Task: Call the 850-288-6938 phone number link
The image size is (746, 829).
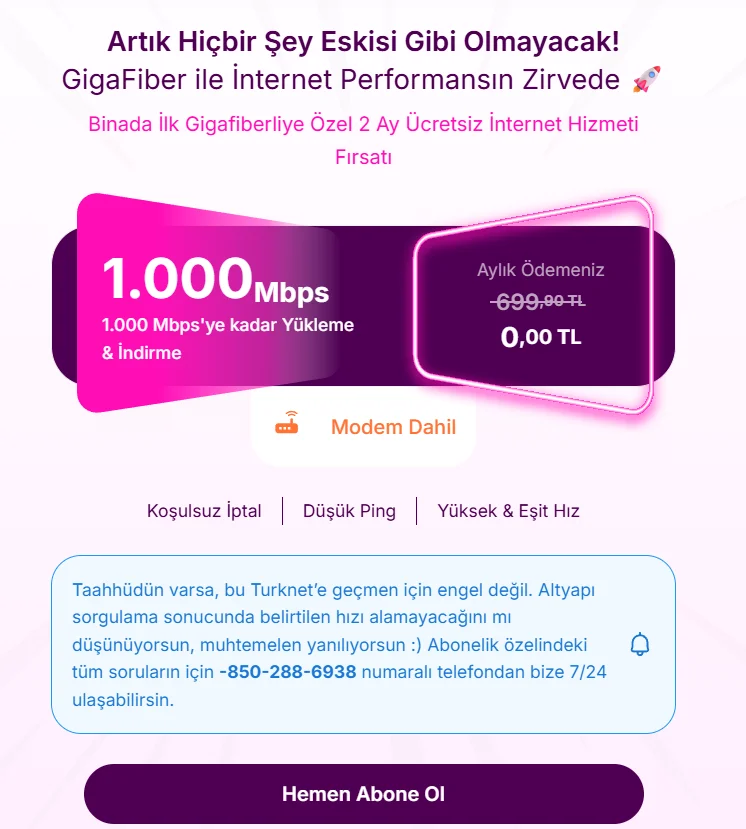Action: (x=288, y=672)
